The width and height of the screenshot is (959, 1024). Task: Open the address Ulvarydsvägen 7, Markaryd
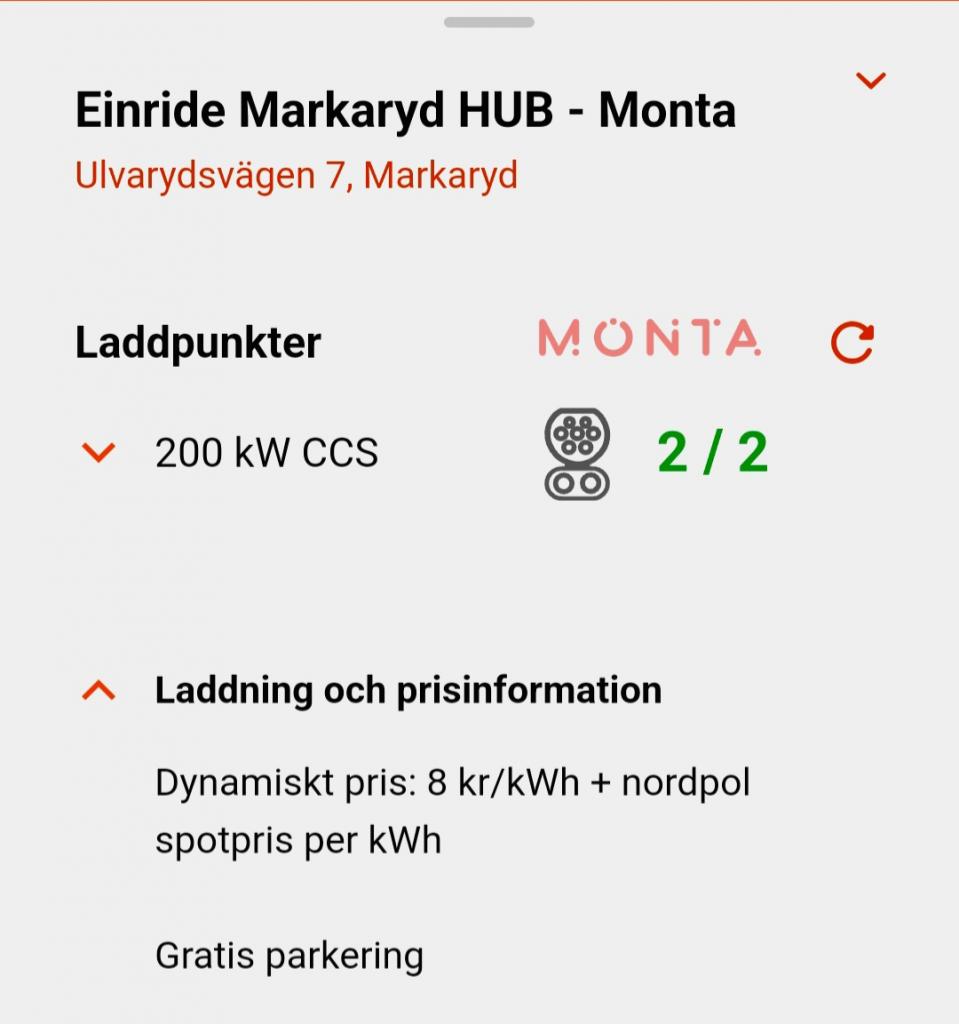pos(296,176)
